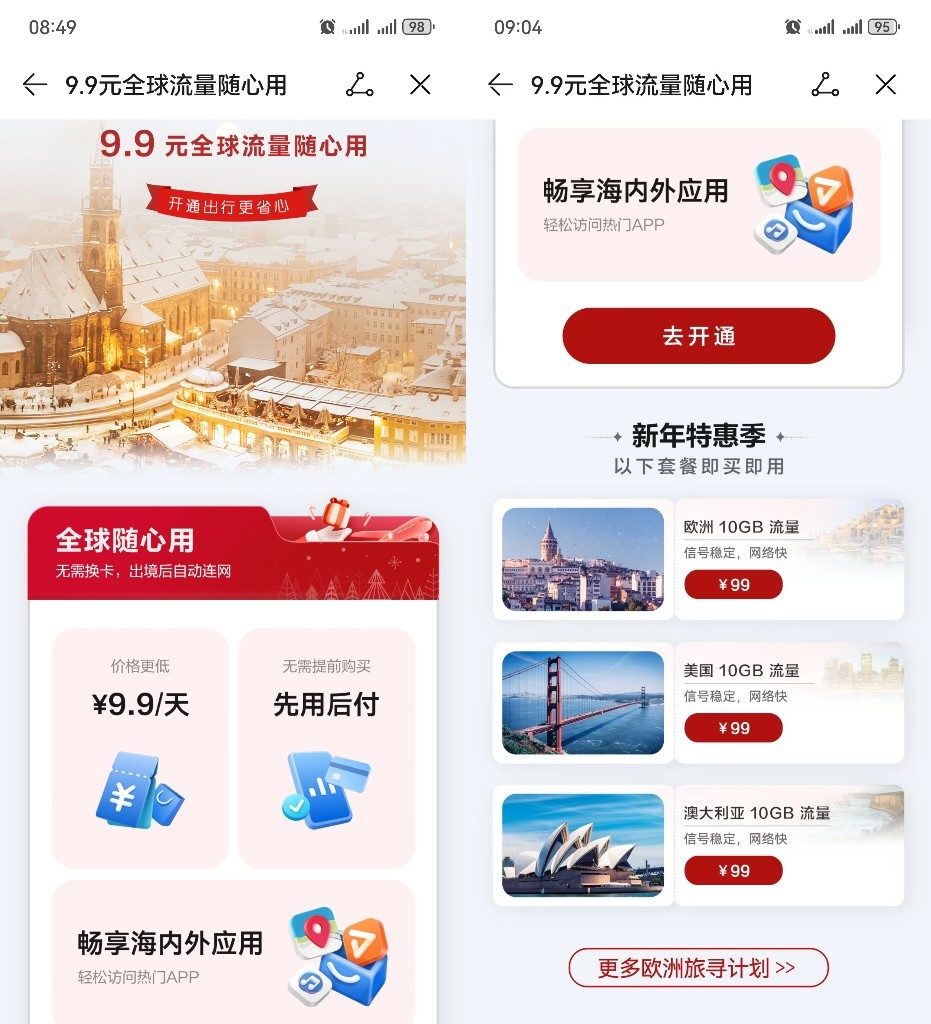Open the 更多欧洲旅寻计划 link
This screenshot has width=931, height=1024.
[x=698, y=968]
